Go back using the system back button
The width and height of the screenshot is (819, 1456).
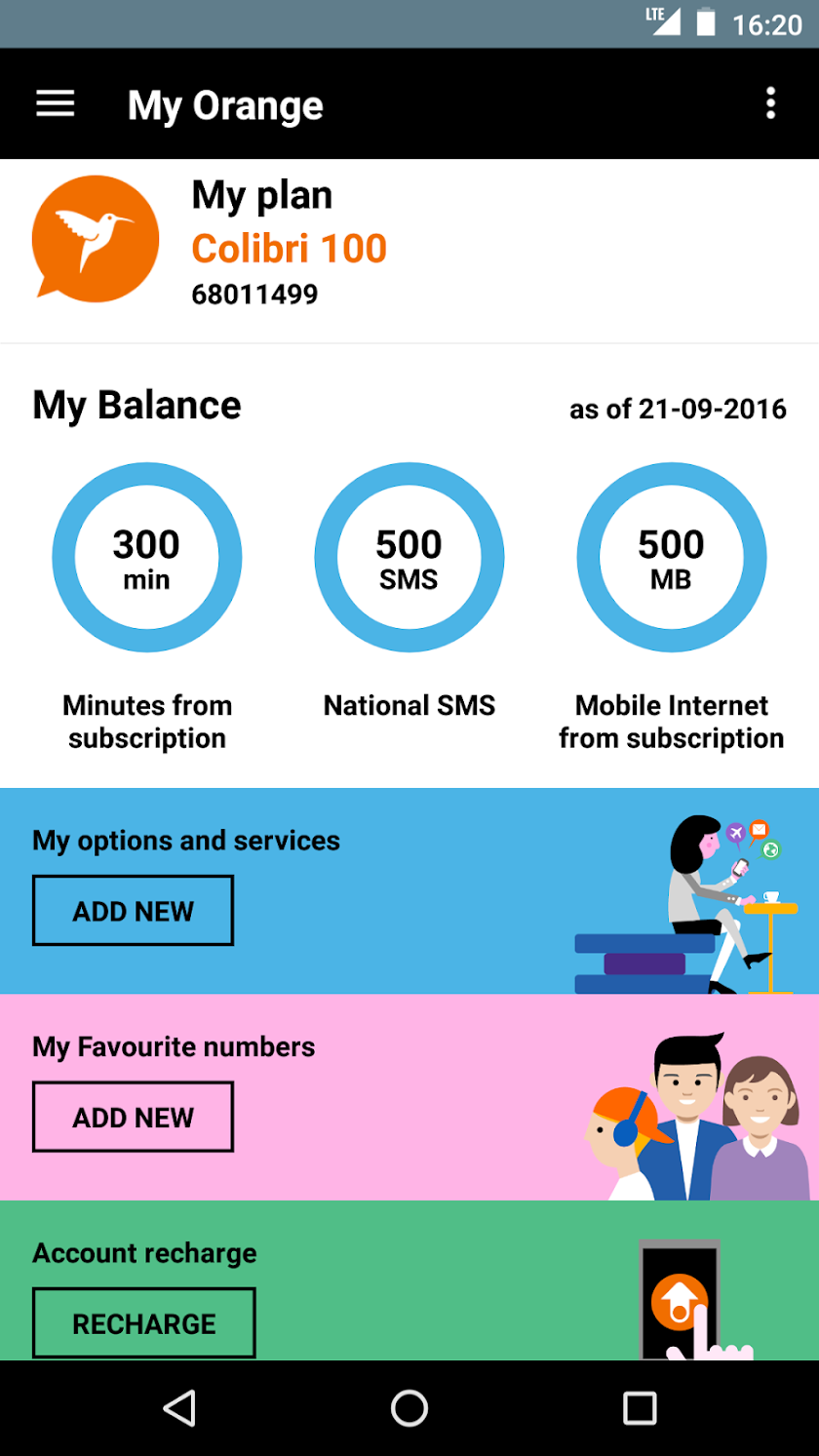(x=179, y=1408)
